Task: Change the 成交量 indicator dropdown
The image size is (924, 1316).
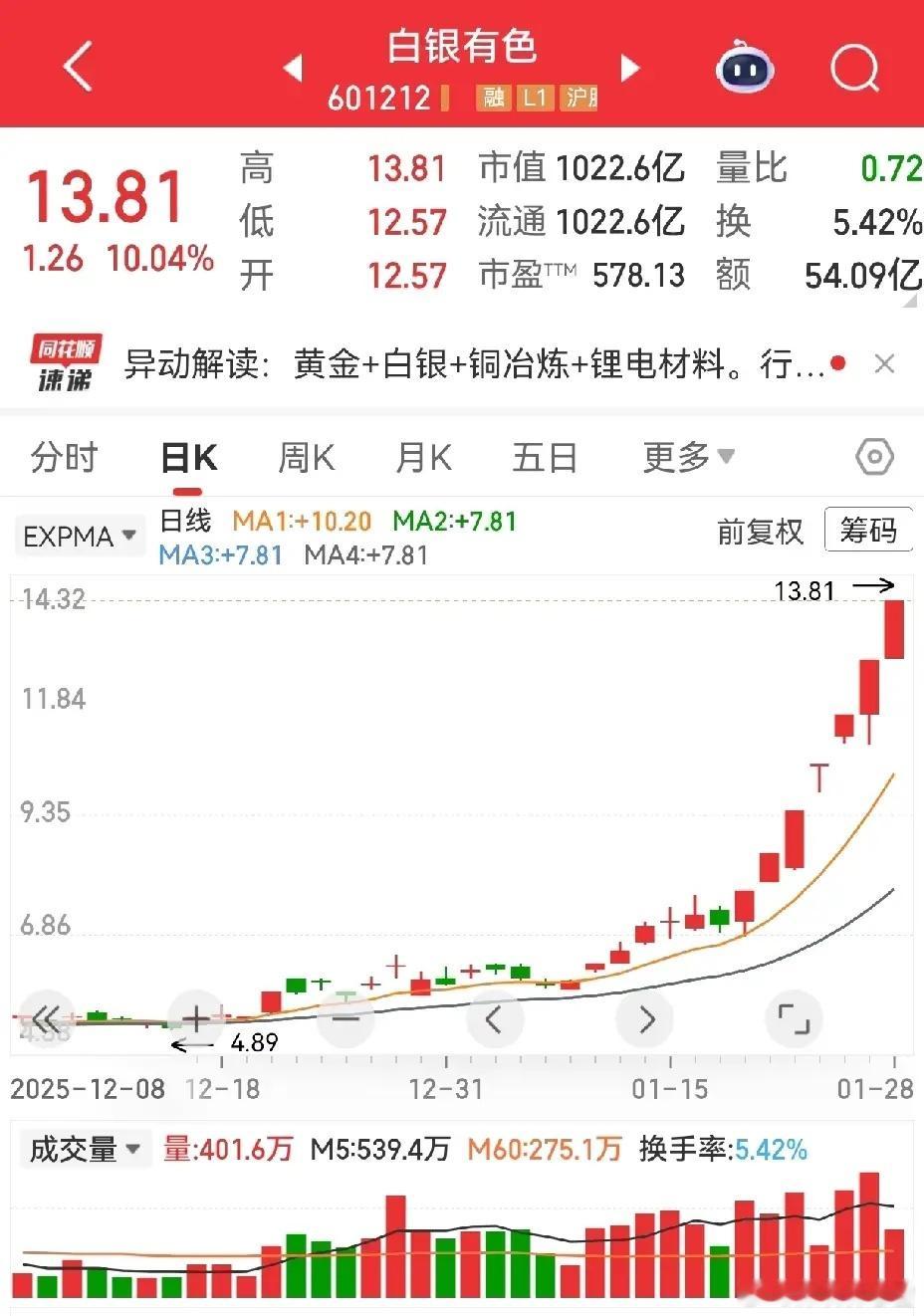Action: coord(84,1150)
